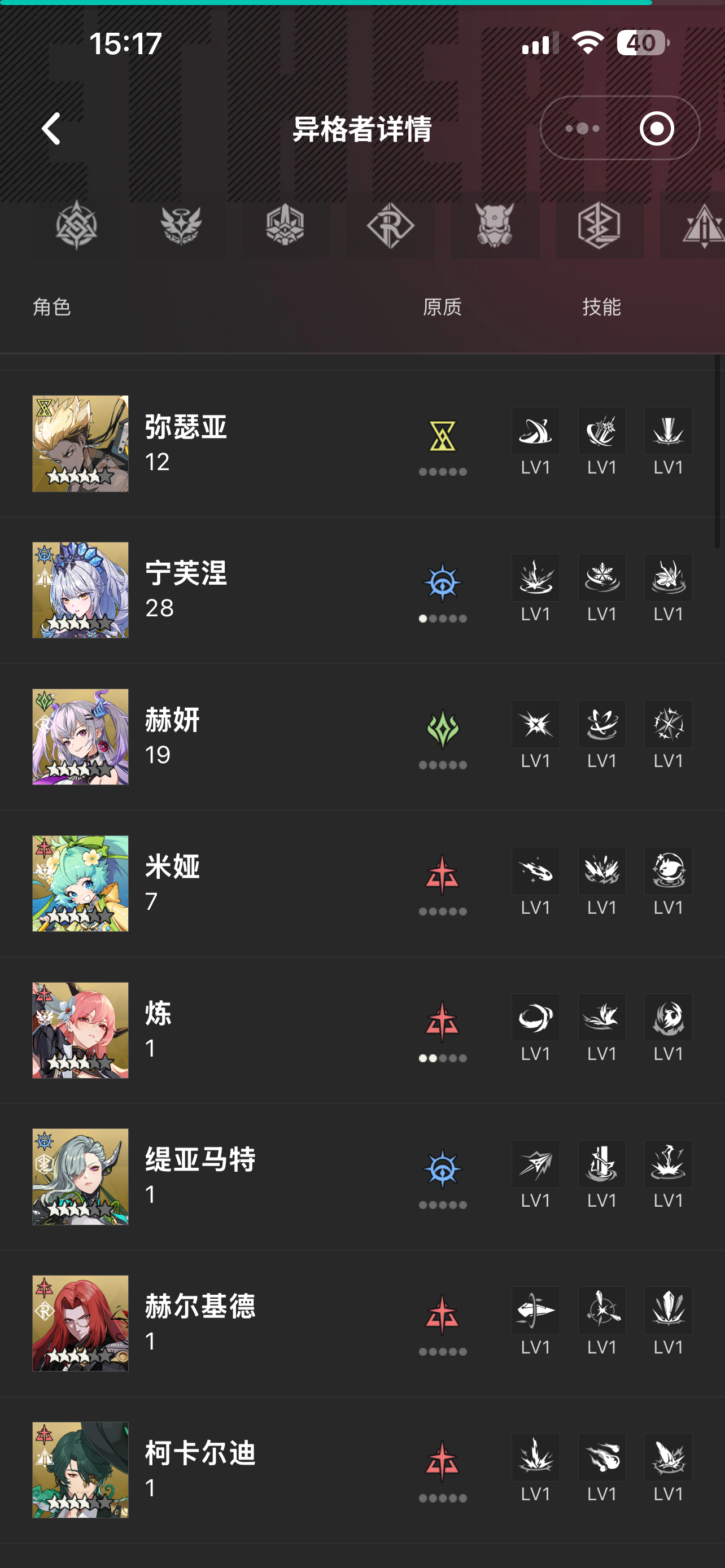Select the R emblem faction filter
The image size is (725, 1568).
pyautogui.click(x=390, y=227)
